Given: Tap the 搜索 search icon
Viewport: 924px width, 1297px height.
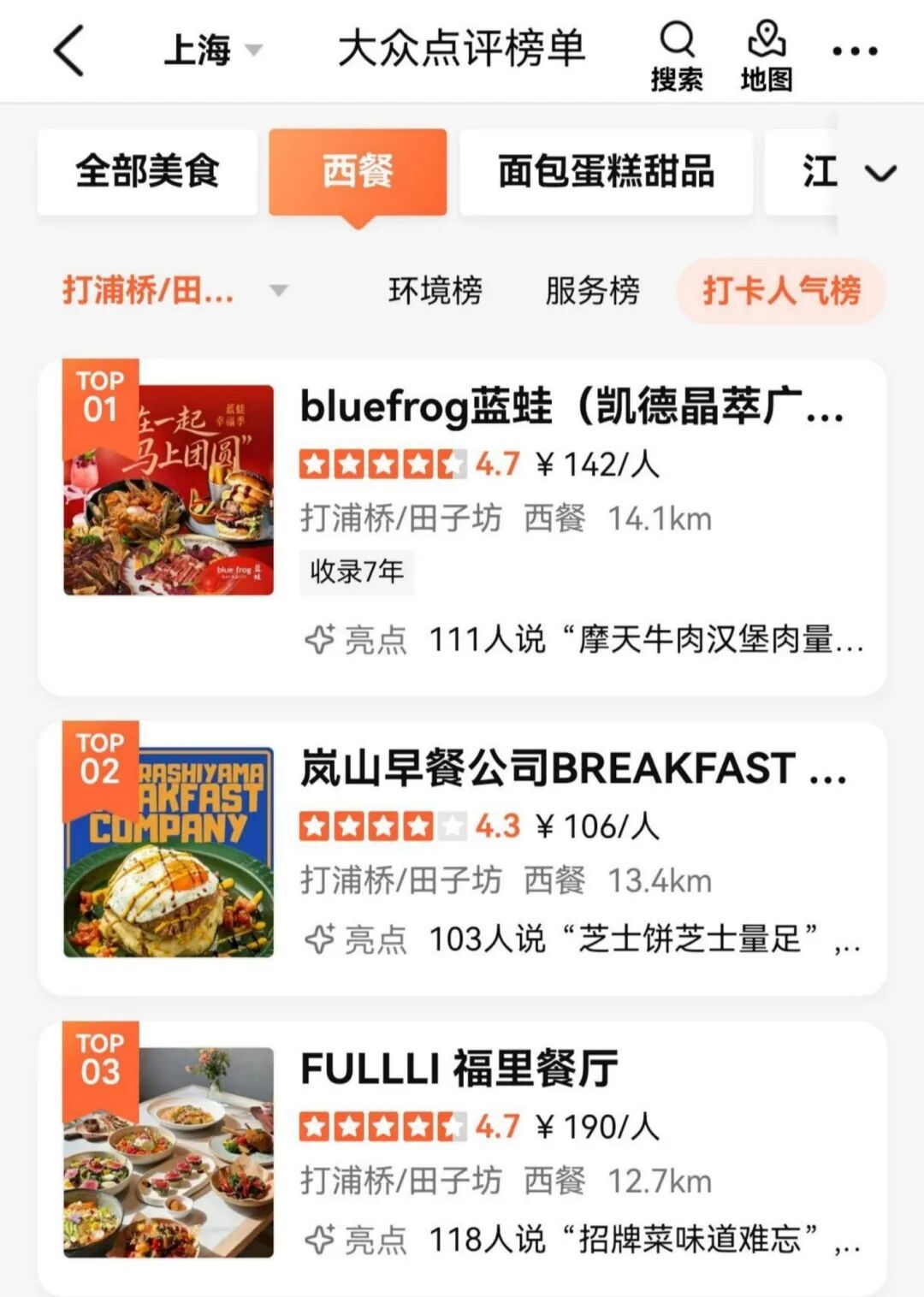Looking at the screenshot, I should 677,55.
